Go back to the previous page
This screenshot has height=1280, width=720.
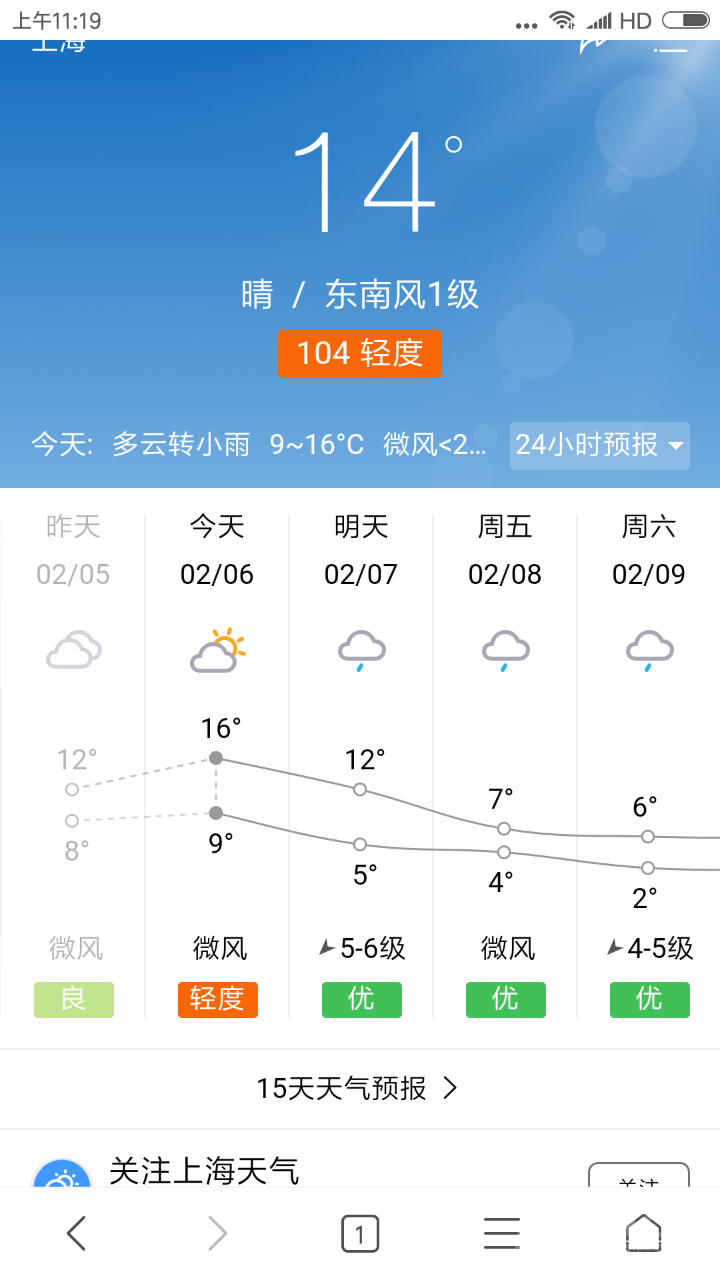[x=77, y=1234]
